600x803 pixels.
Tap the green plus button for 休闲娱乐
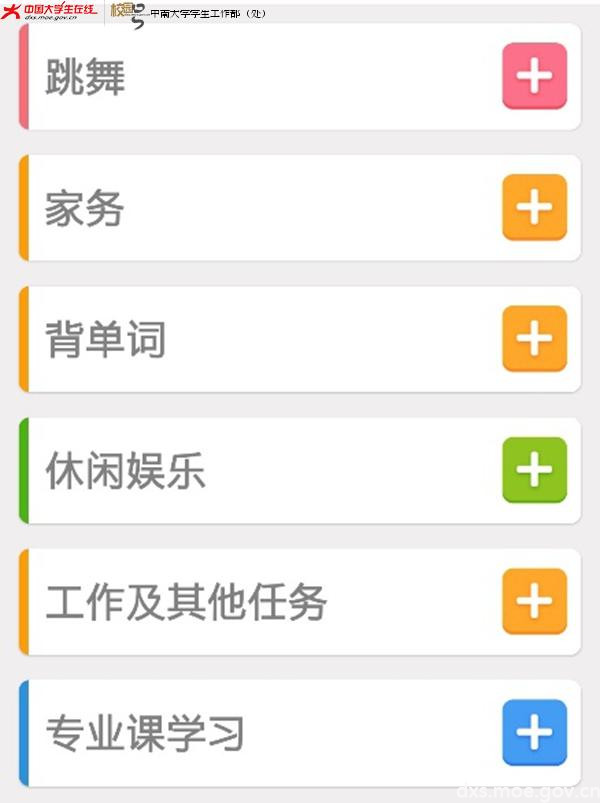pos(534,470)
